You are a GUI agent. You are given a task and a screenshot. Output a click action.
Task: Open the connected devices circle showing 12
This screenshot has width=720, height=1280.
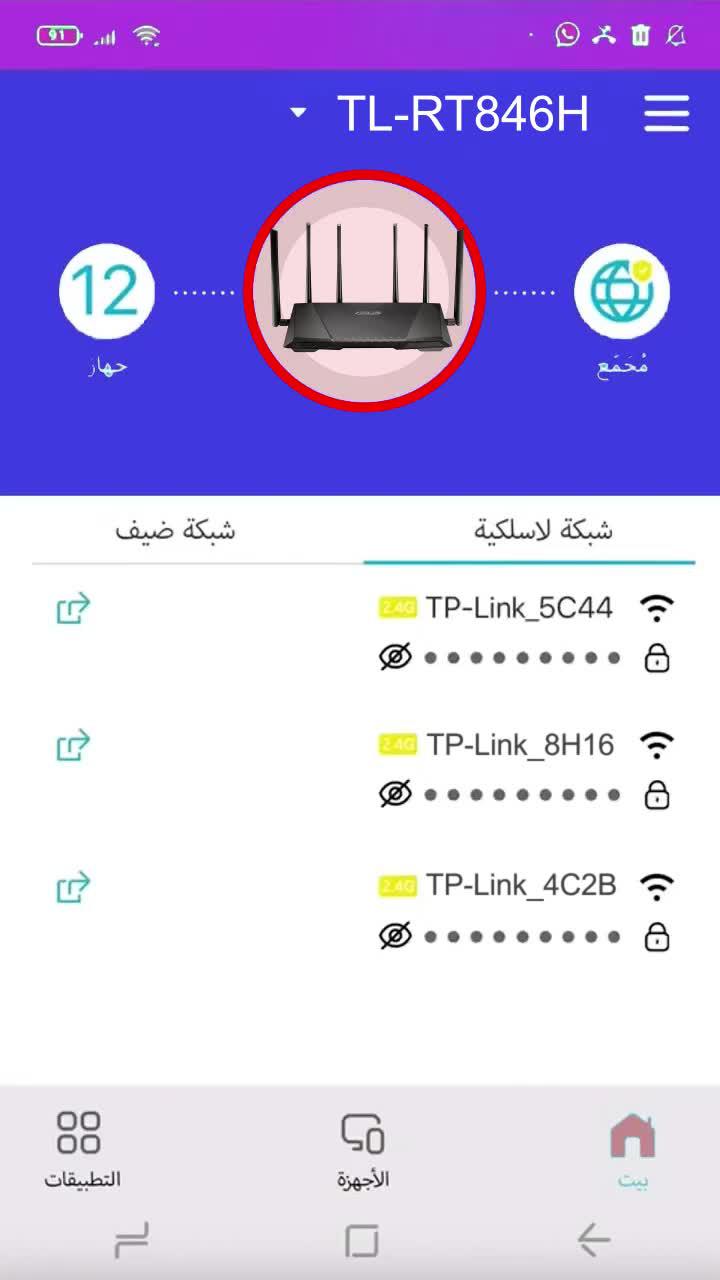click(106, 290)
